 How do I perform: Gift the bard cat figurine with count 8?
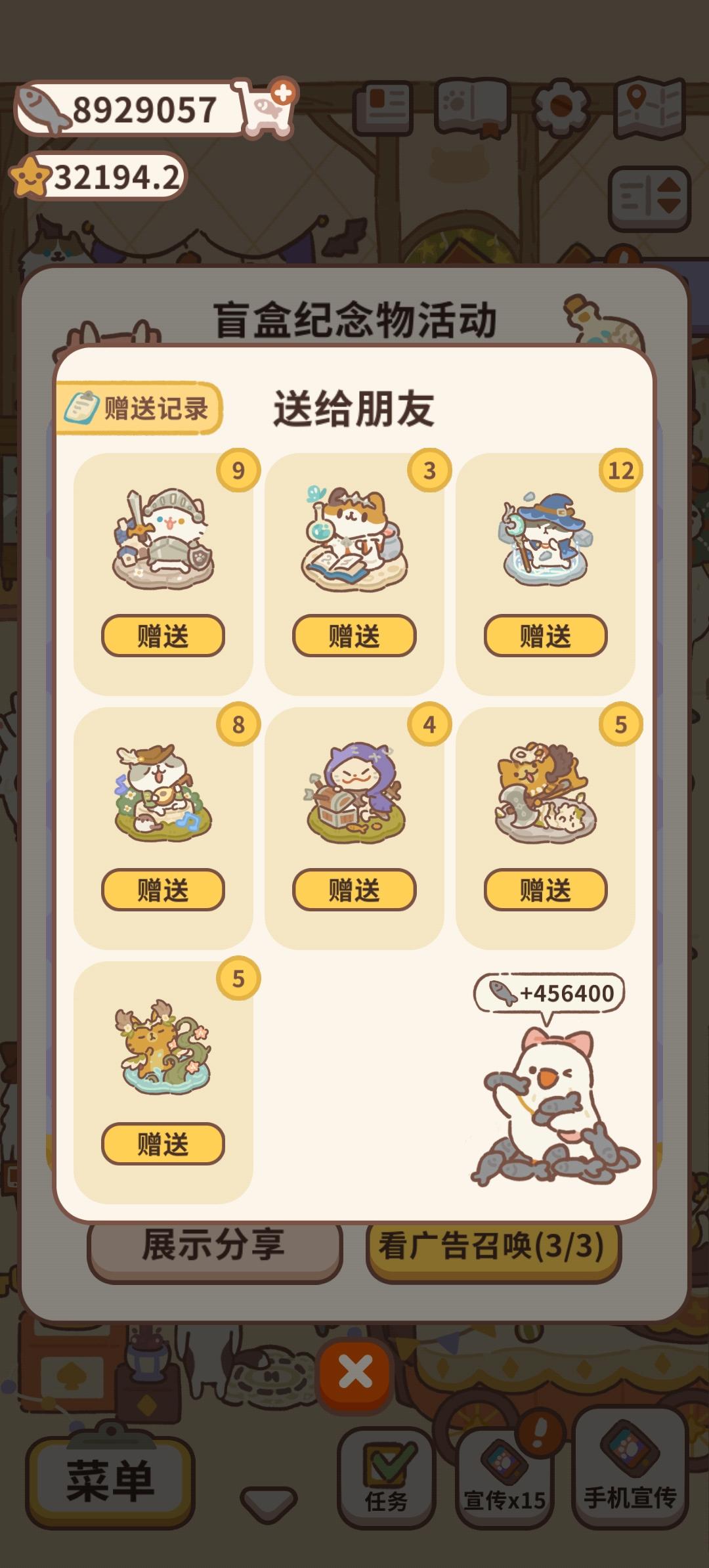coord(163,890)
